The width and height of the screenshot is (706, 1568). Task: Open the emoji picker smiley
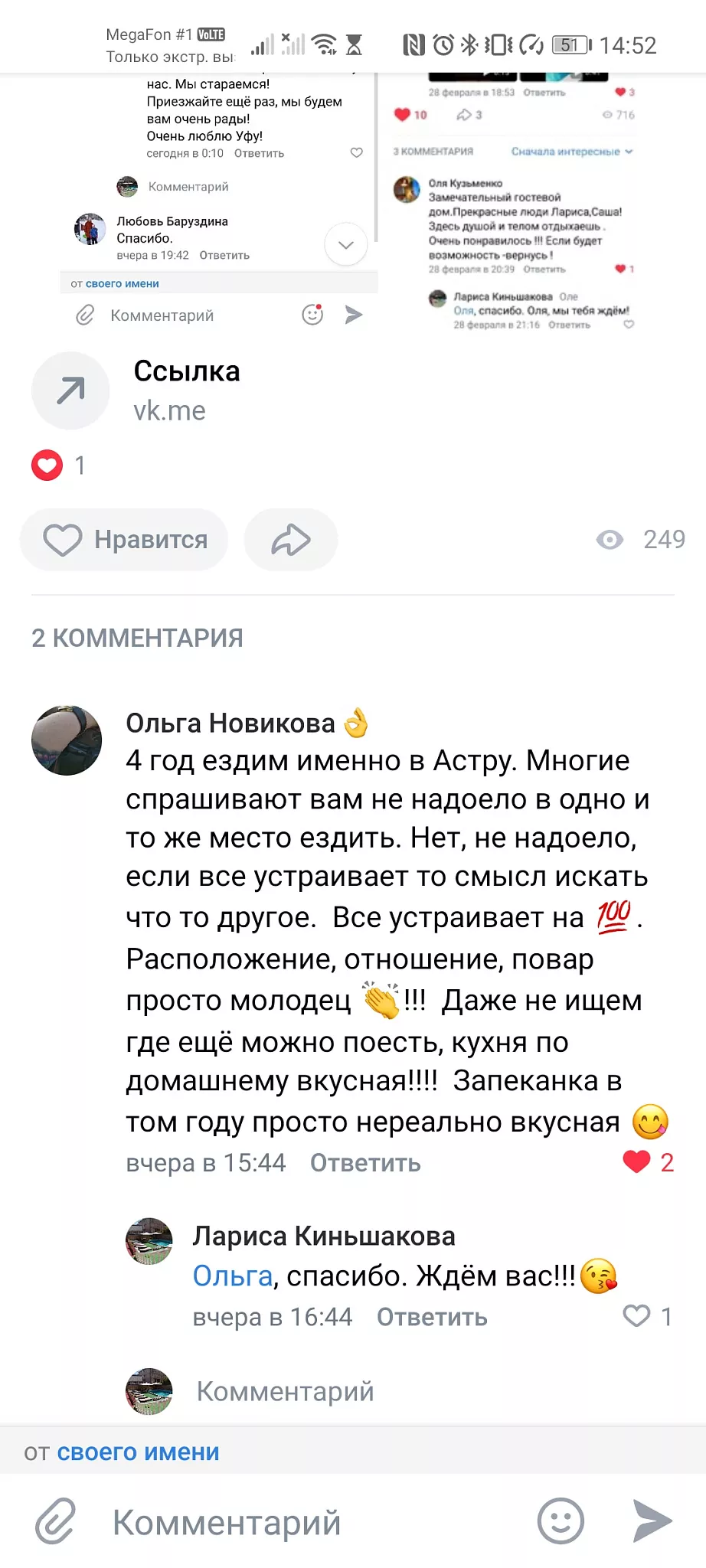click(x=561, y=1521)
